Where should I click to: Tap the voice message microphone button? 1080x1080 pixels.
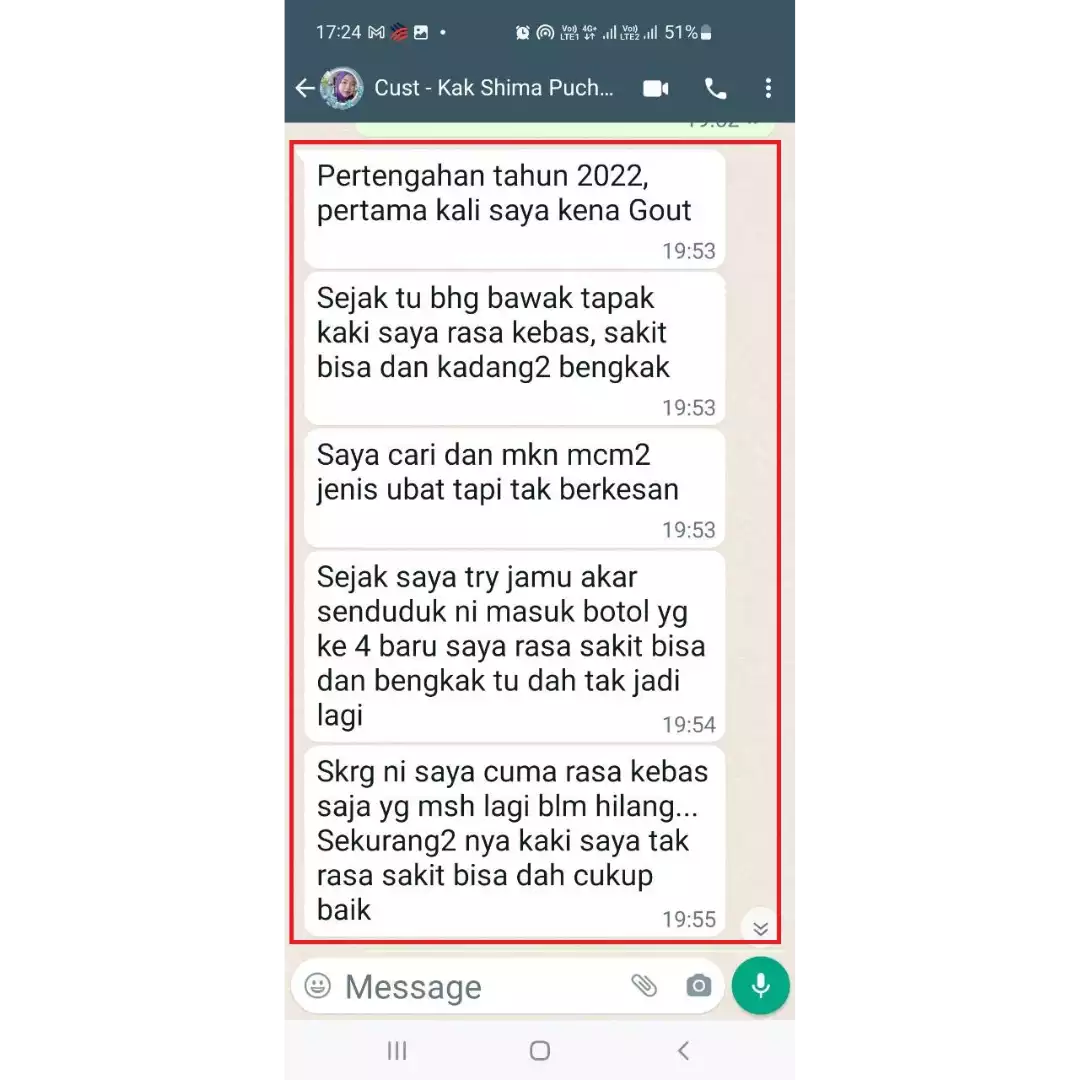761,986
